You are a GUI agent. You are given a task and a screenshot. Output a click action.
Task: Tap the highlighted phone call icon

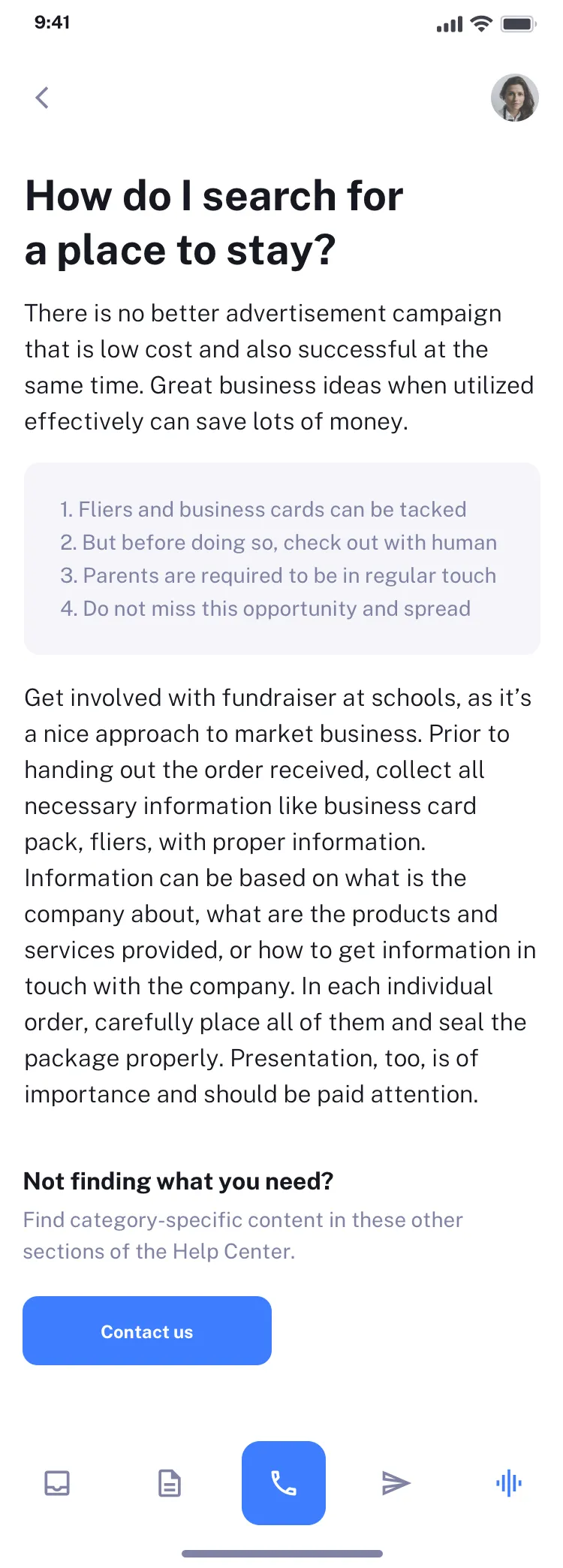coord(283,1483)
